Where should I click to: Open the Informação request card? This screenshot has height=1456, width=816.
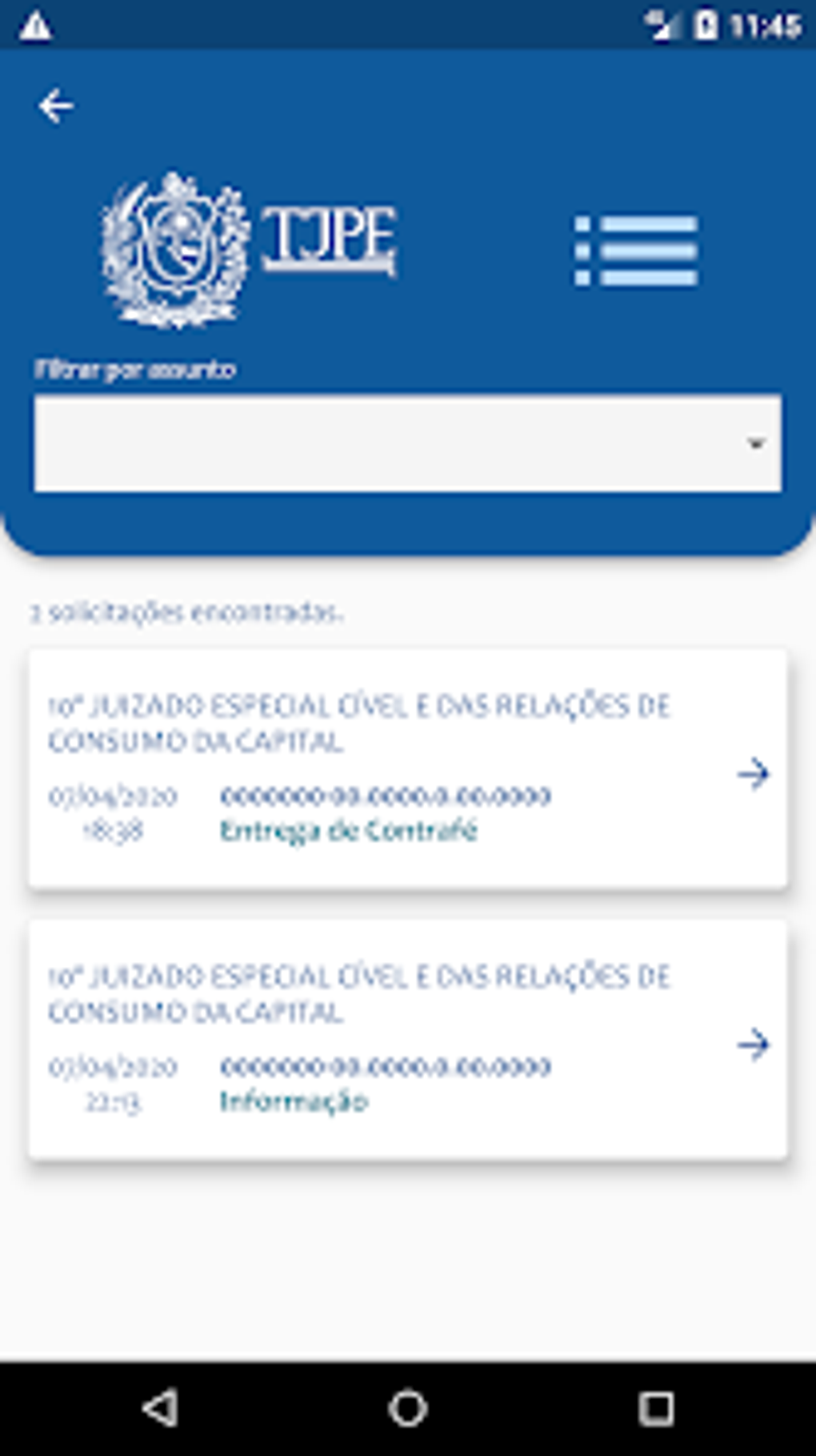[407, 1041]
